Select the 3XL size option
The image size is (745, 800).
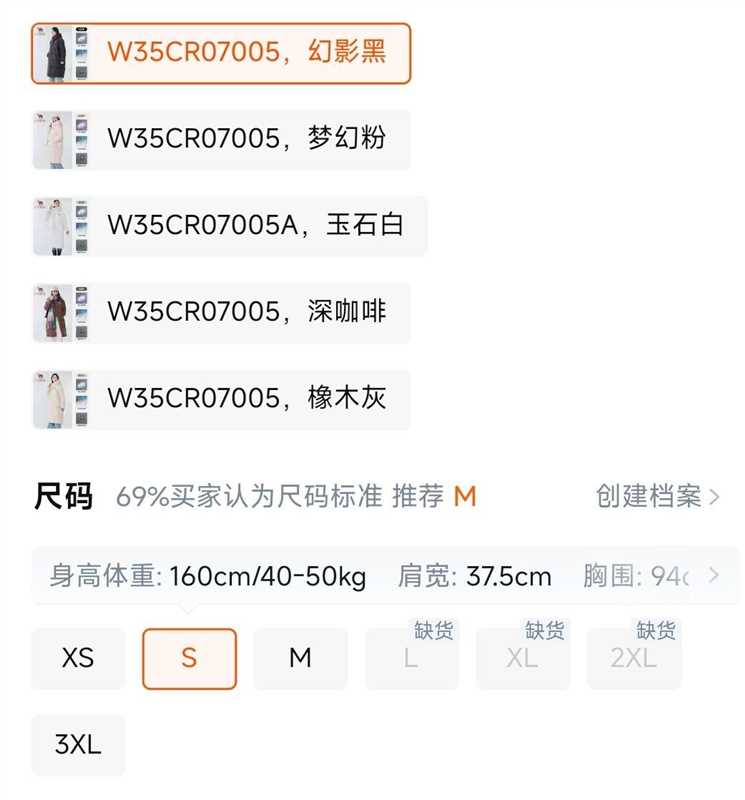(x=77, y=745)
